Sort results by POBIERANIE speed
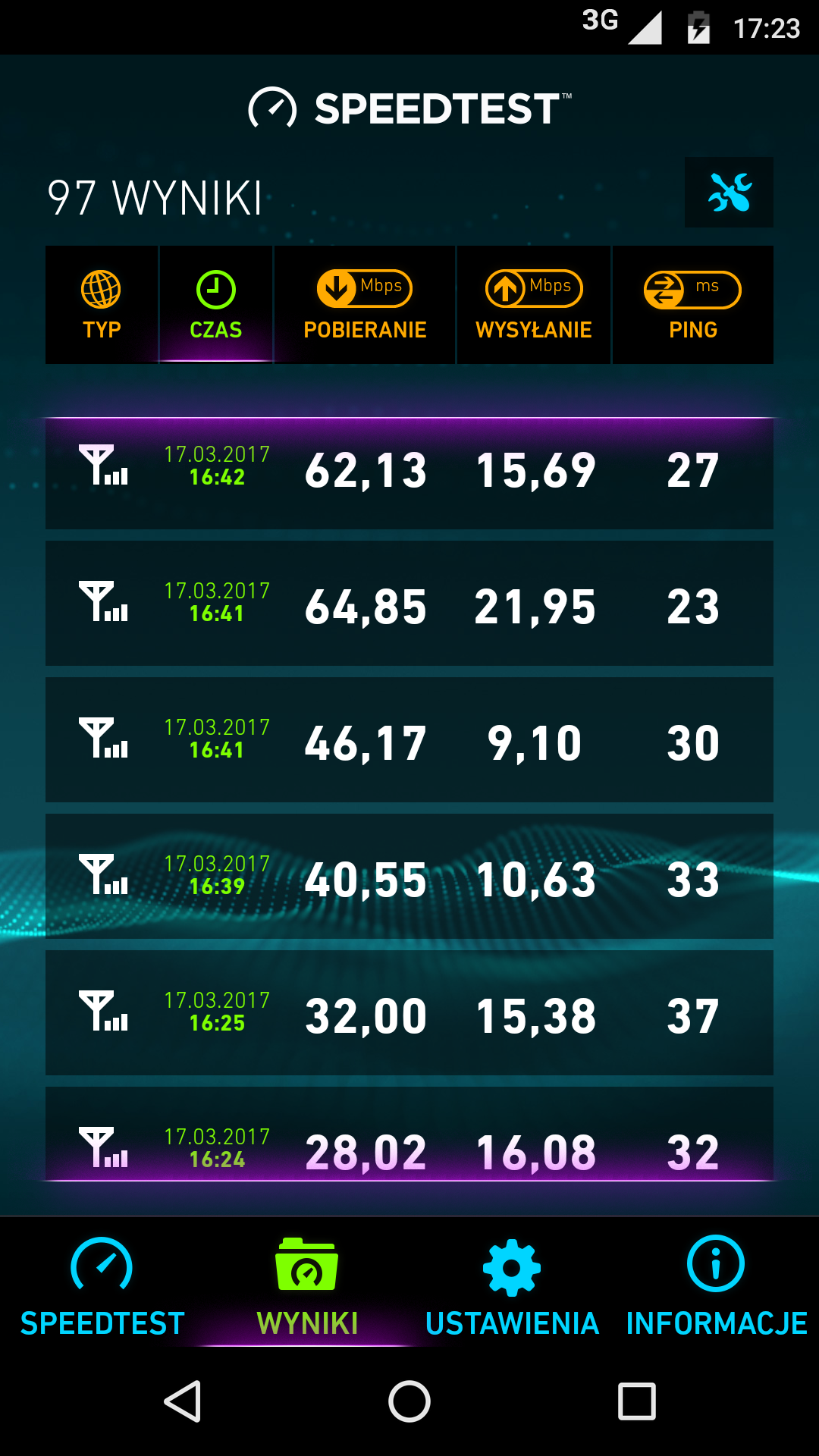 point(365,305)
